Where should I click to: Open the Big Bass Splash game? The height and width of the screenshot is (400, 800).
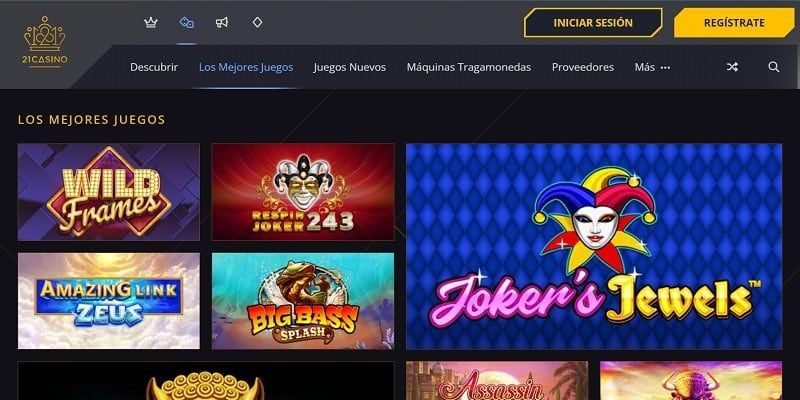303,300
